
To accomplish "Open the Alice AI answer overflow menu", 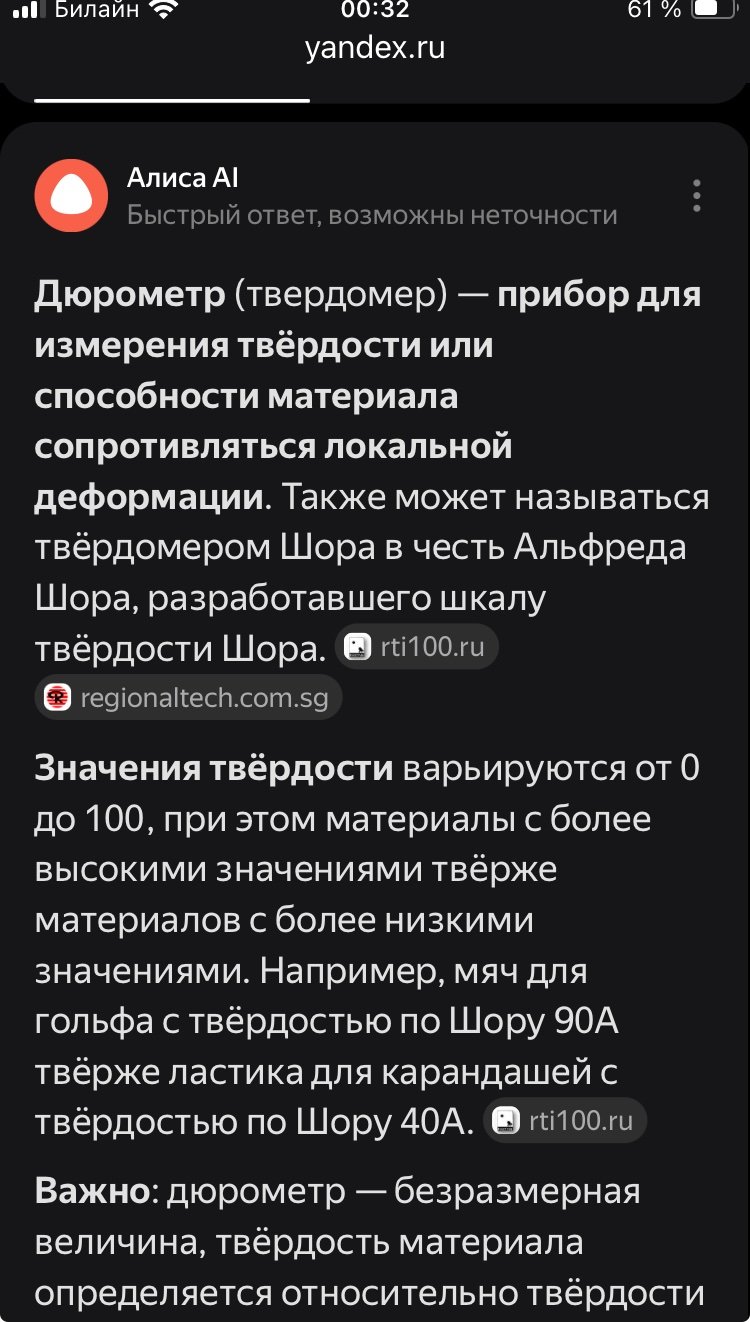I will click(x=697, y=196).
